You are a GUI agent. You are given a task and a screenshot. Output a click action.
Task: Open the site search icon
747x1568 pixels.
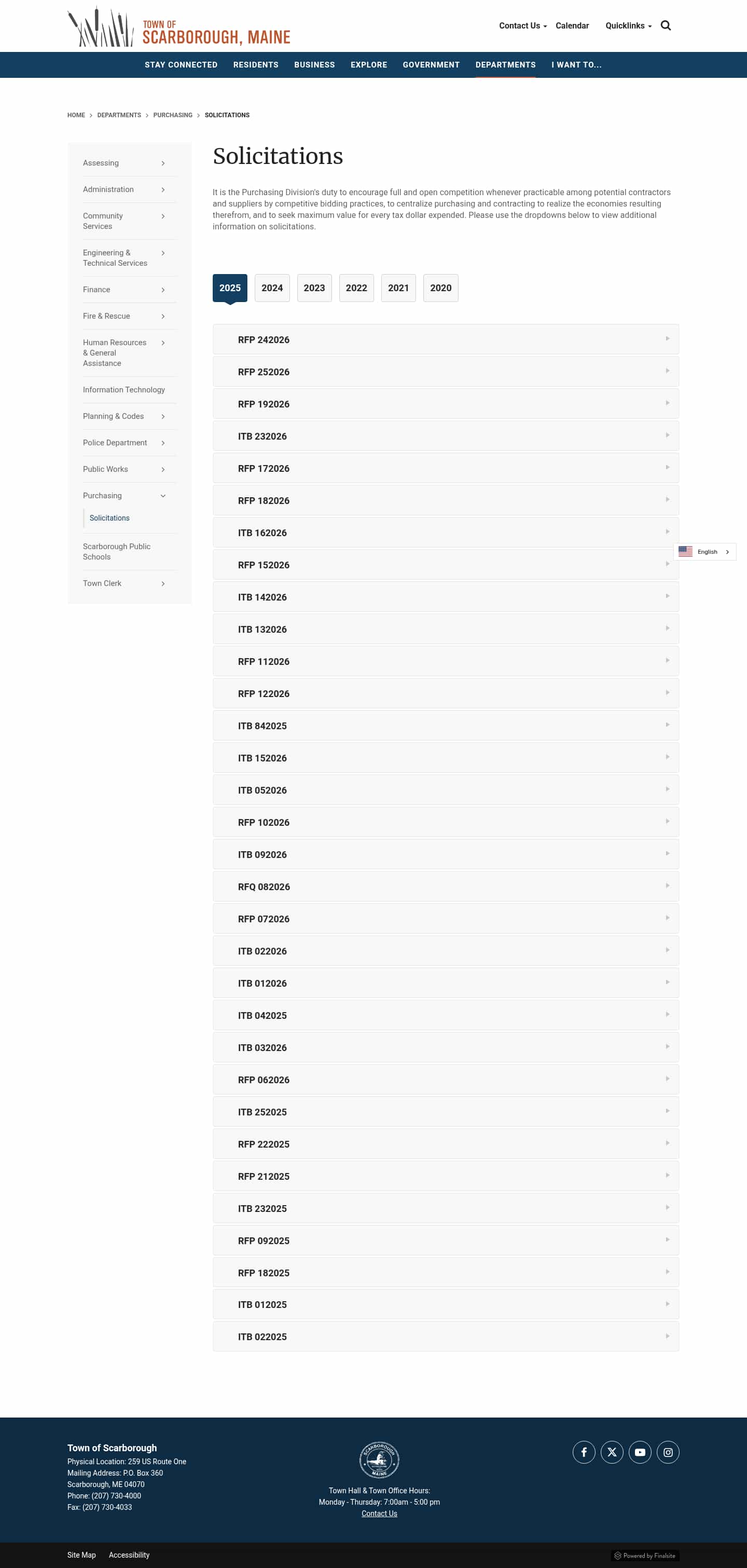(666, 25)
